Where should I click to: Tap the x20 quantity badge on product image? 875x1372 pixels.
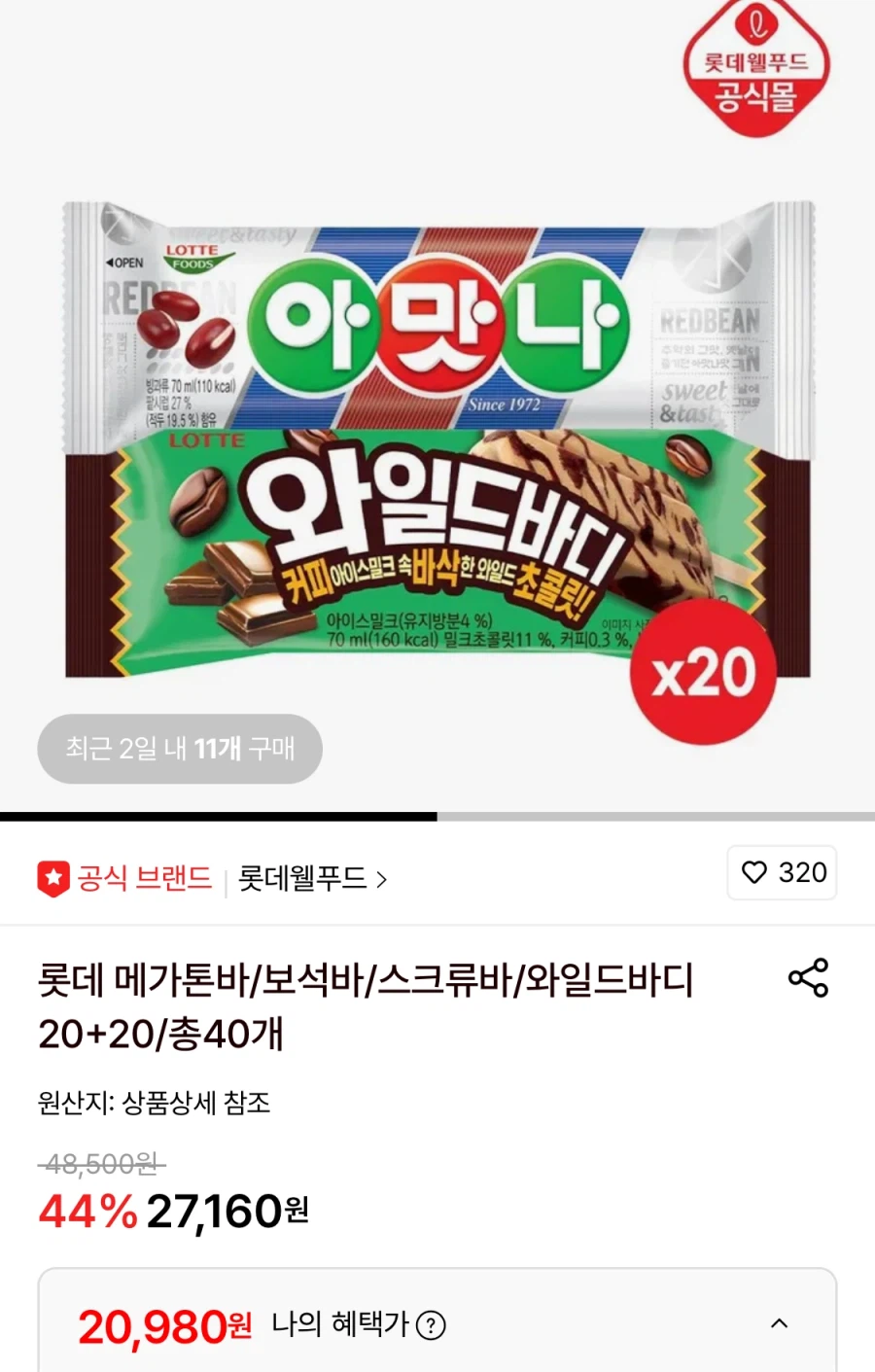coord(703,669)
